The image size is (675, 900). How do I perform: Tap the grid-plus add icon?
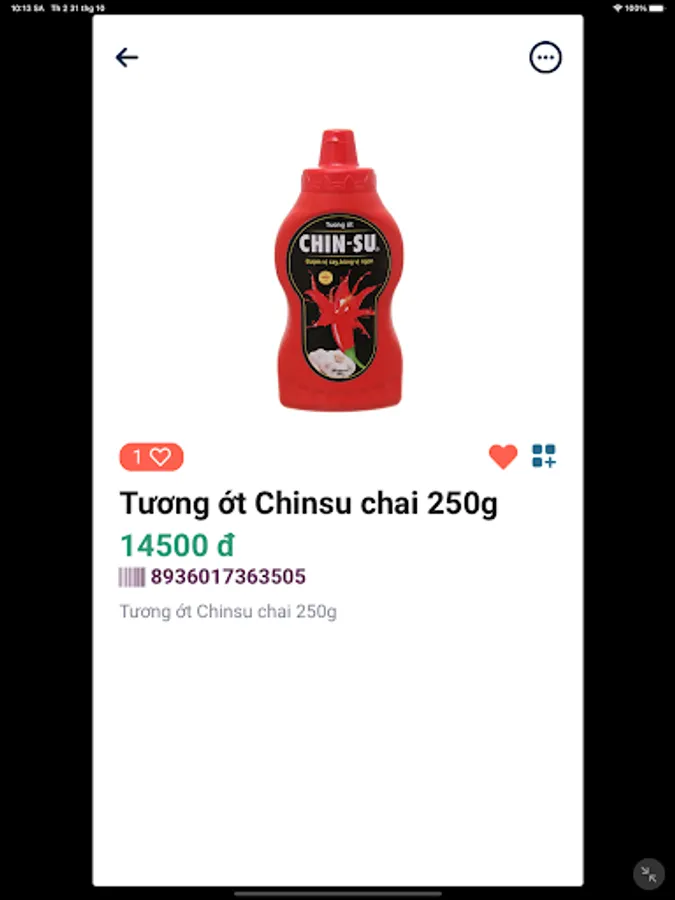(544, 456)
